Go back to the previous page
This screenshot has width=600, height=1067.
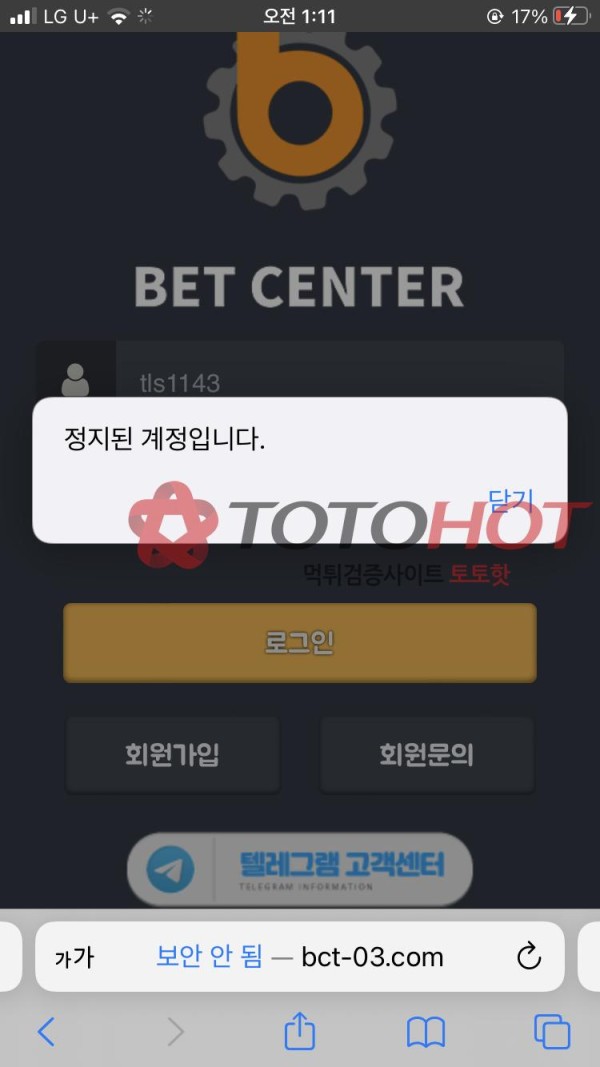pos(46,1031)
